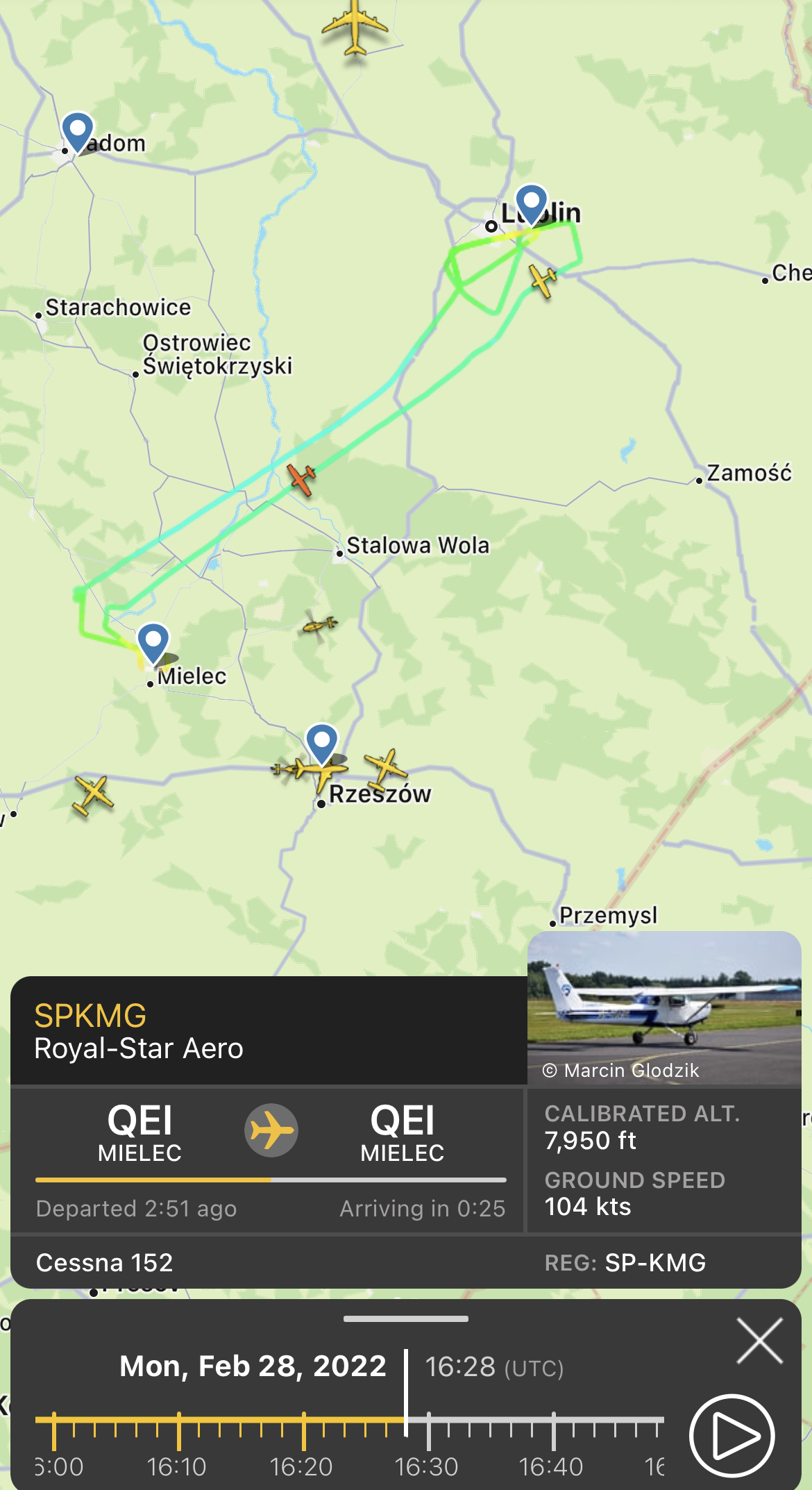The image size is (812, 1490).
Task: Select the helicopter icon near Stalowa Wola
Action: [319, 626]
